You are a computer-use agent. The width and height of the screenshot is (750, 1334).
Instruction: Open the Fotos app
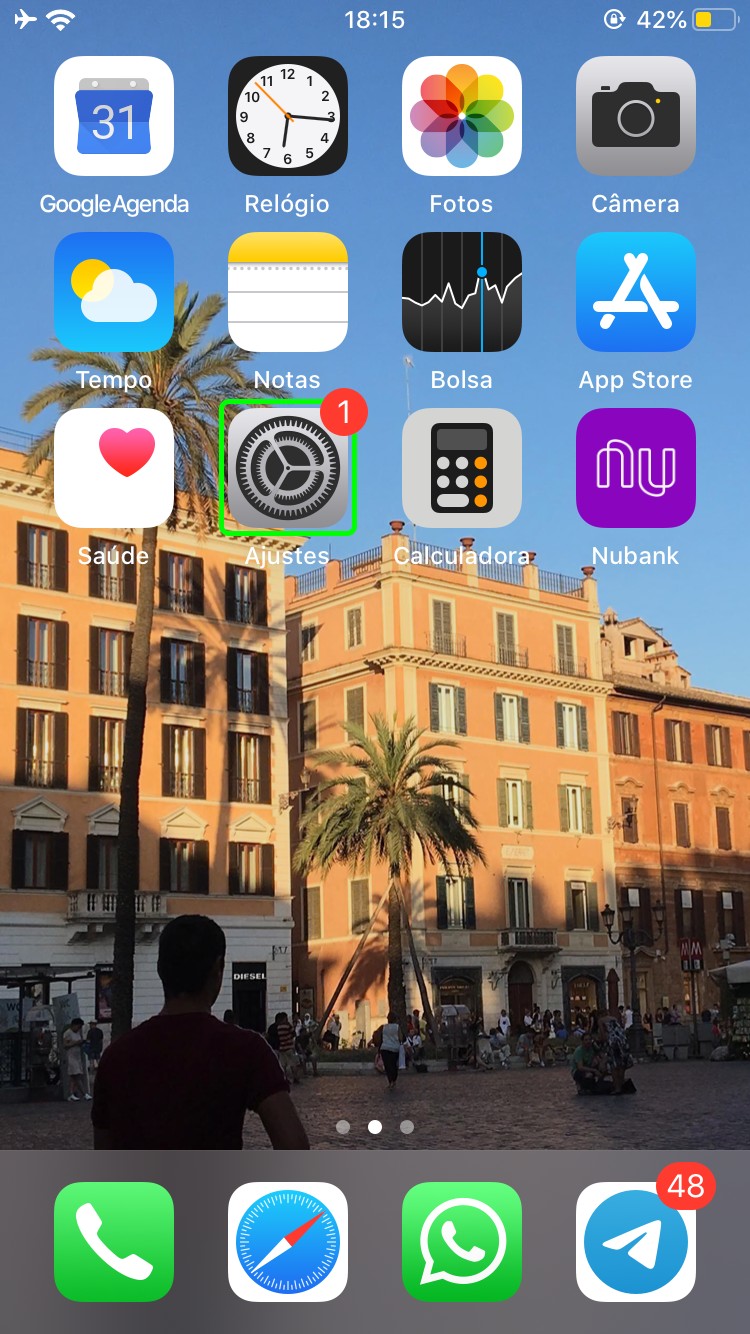point(462,116)
